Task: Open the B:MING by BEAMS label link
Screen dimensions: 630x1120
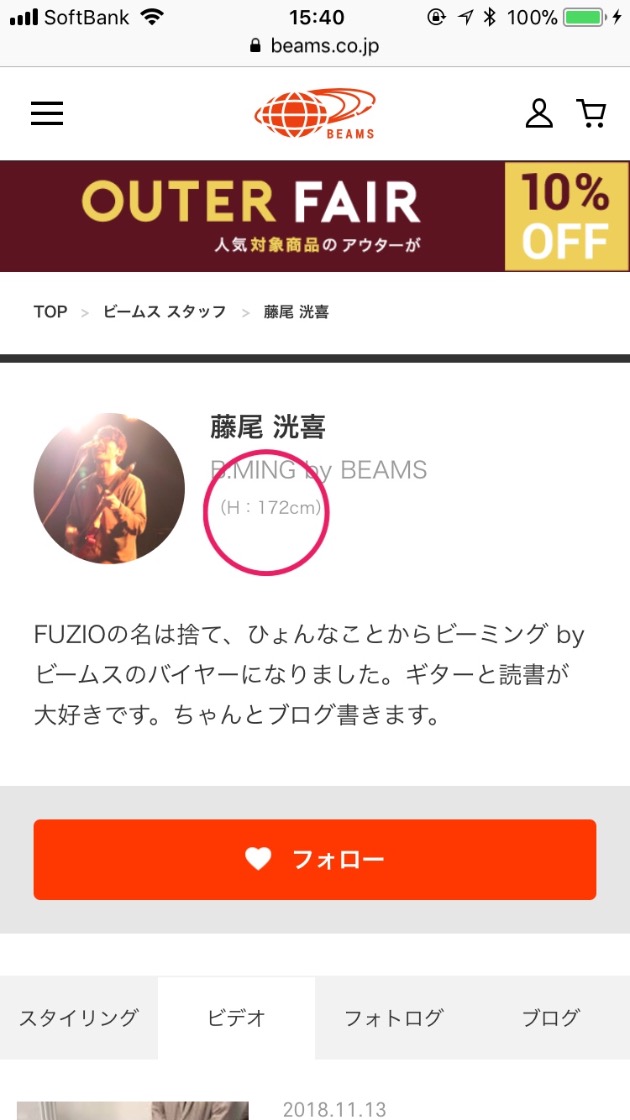Action: (320, 469)
